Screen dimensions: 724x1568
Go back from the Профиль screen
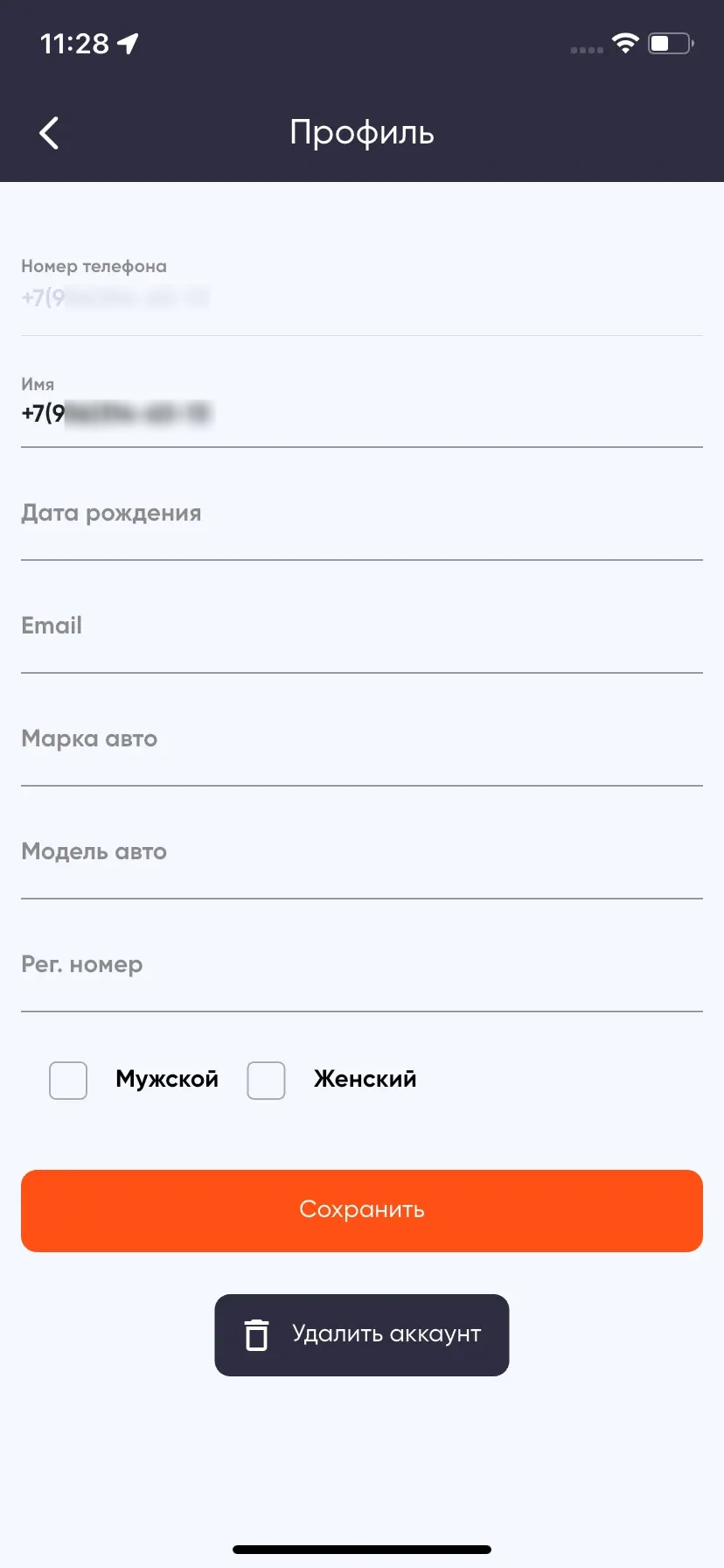[50, 133]
